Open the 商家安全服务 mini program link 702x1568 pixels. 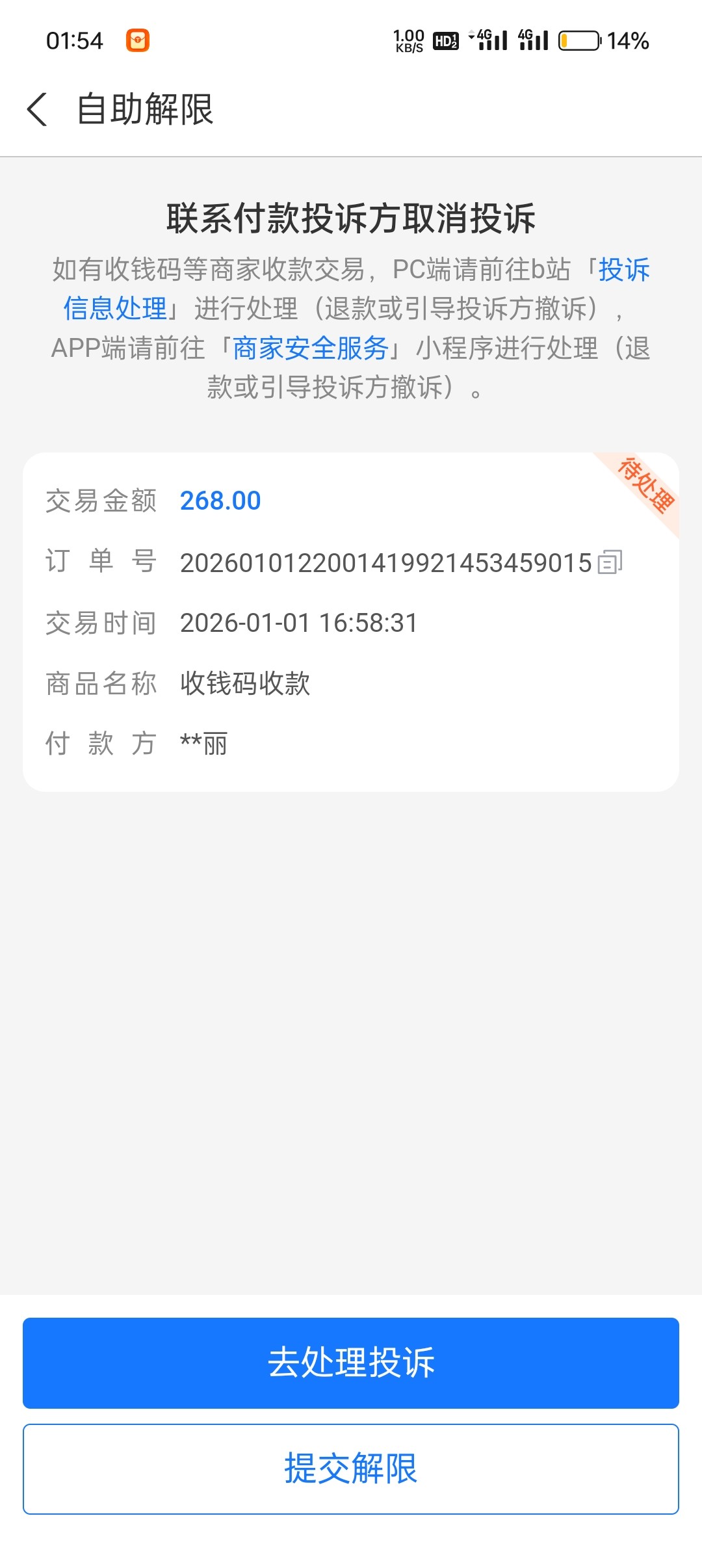click(312, 349)
